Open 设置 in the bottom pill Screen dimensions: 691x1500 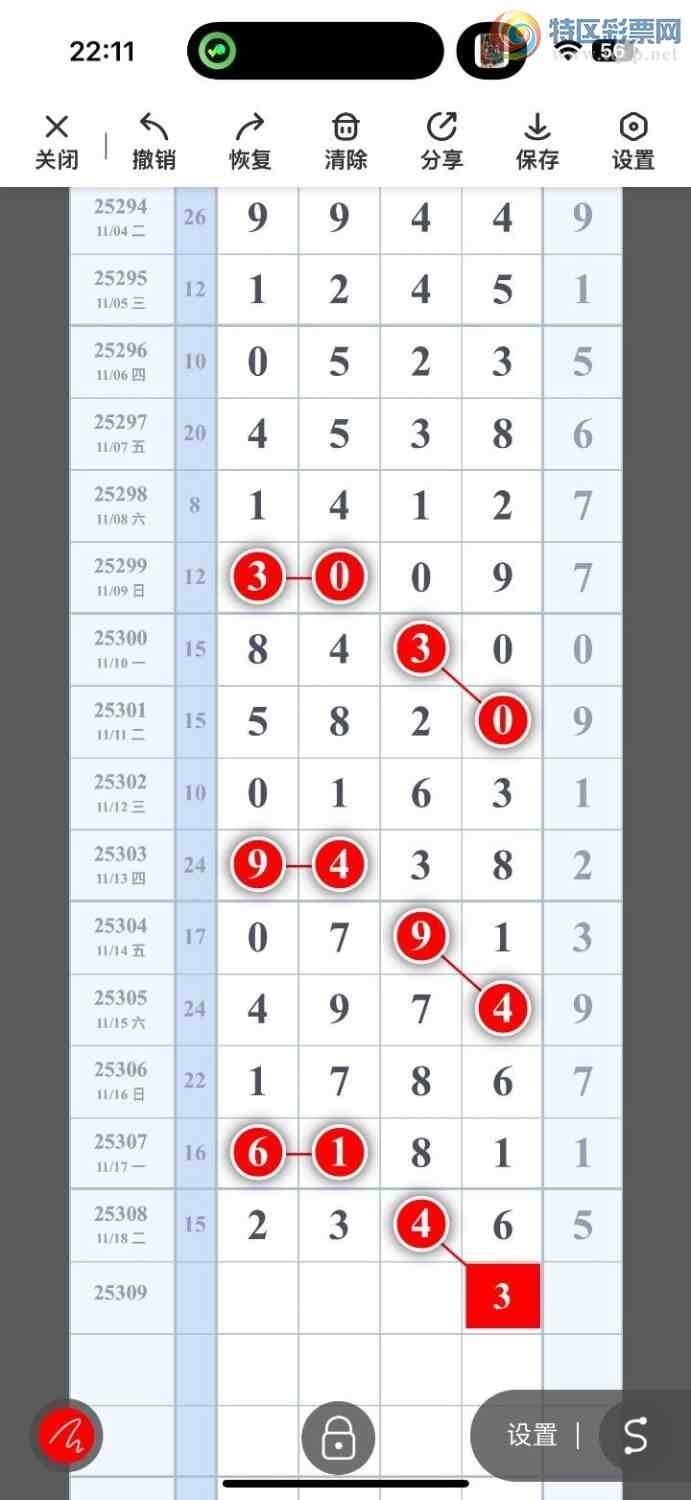pos(532,1436)
